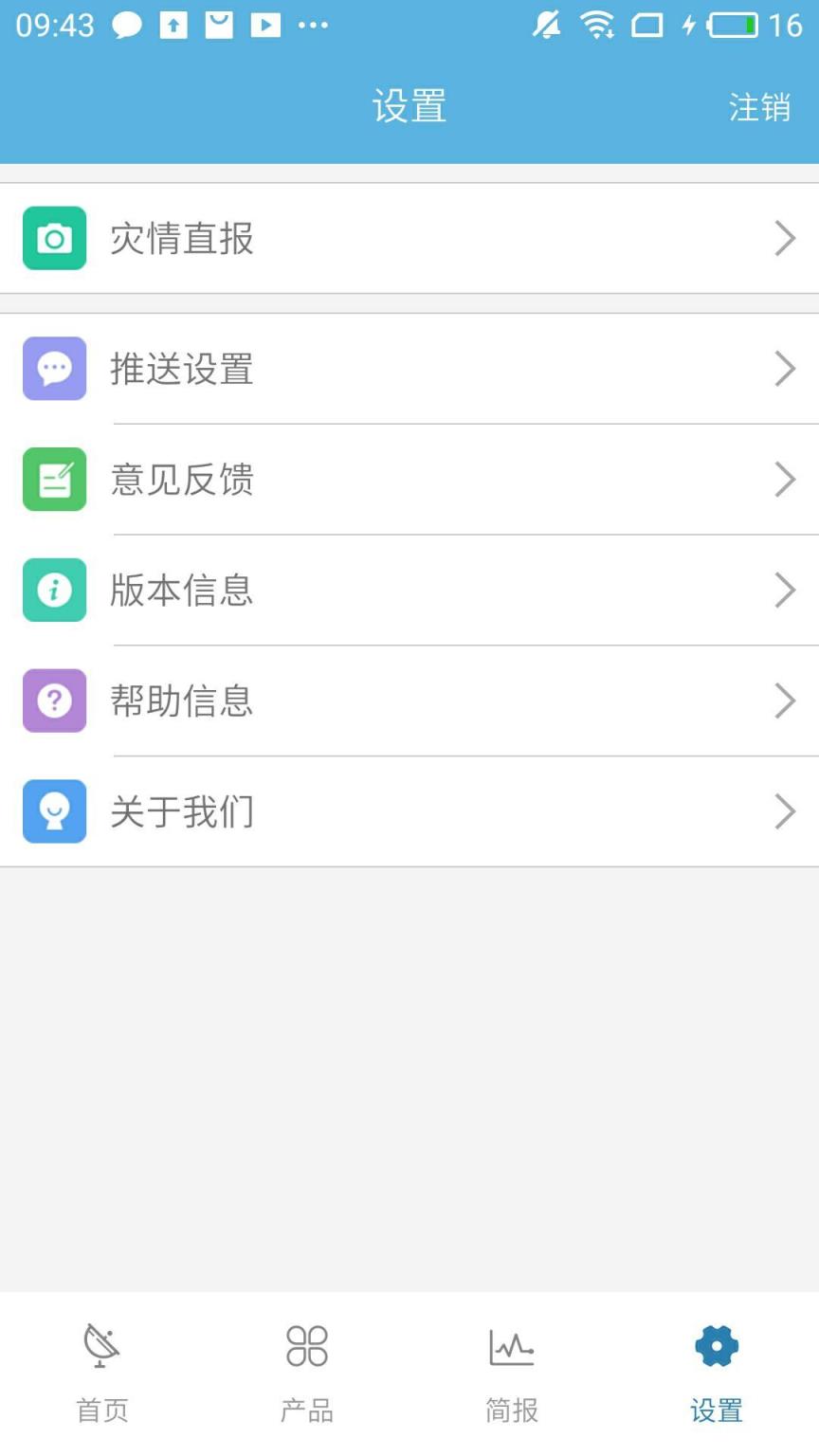Image resolution: width=819 pixels, height=1456 pixels.
Task: Tap the satellite dish home icon
Action: click(100, 1345)
